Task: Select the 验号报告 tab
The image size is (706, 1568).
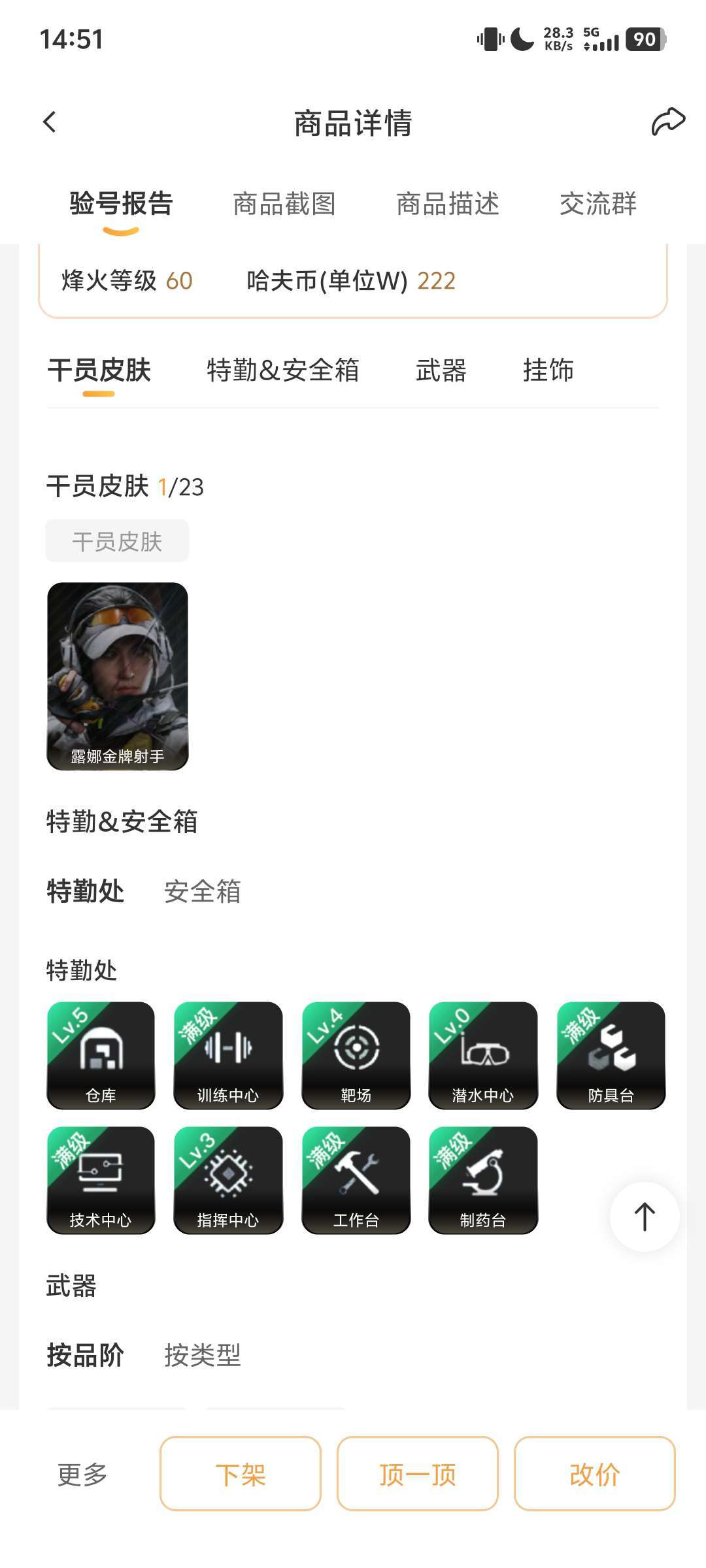Action: tap(121, 204)
